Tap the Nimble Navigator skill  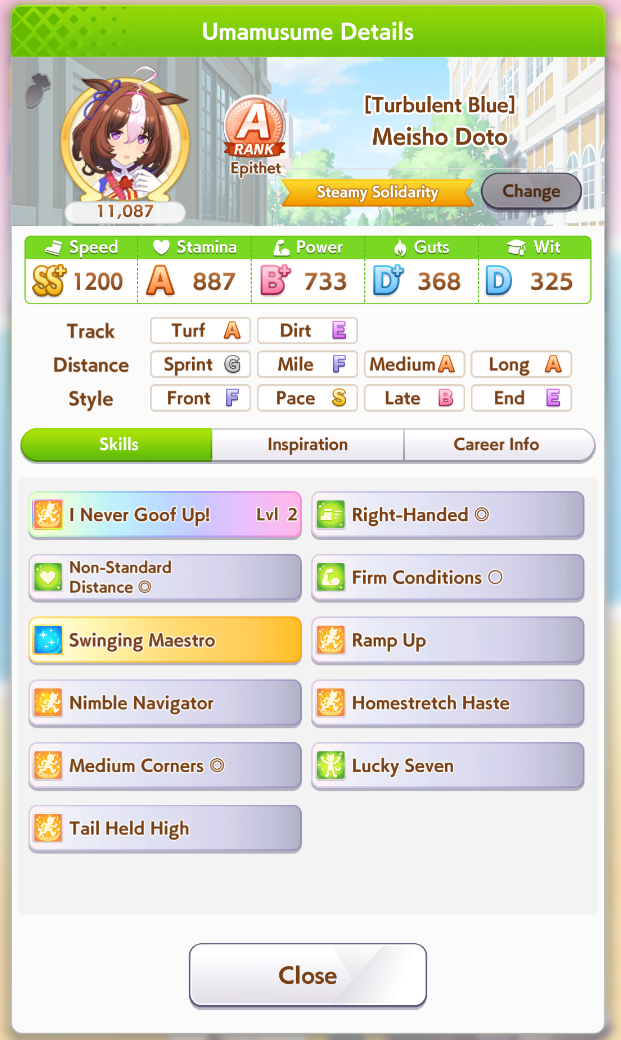pos(165,703)
